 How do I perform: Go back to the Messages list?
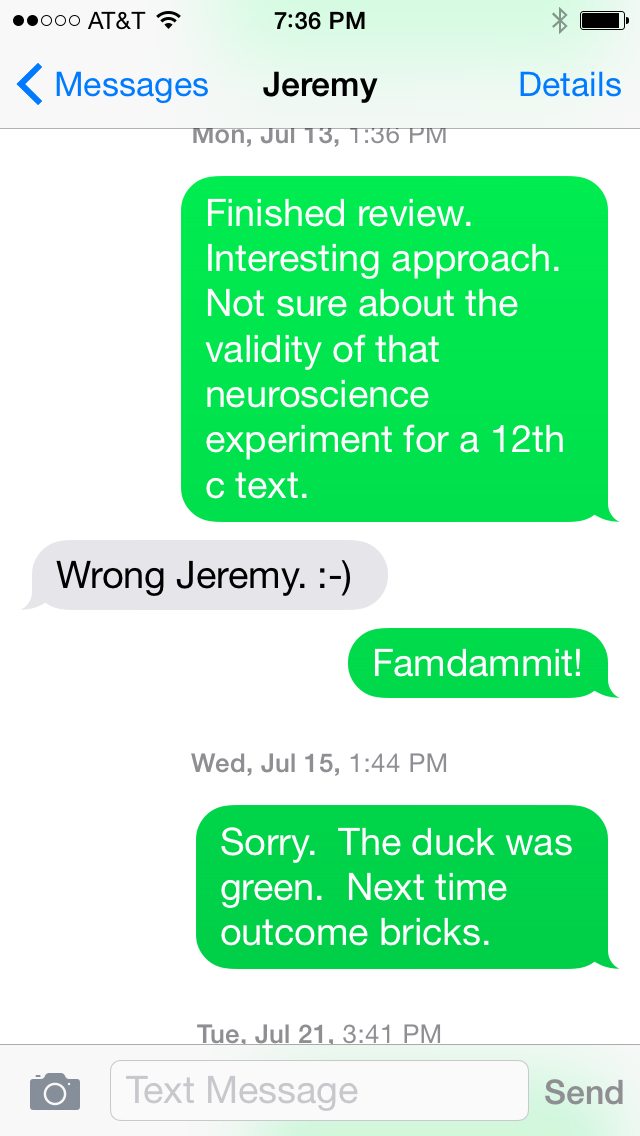point(112,86)
